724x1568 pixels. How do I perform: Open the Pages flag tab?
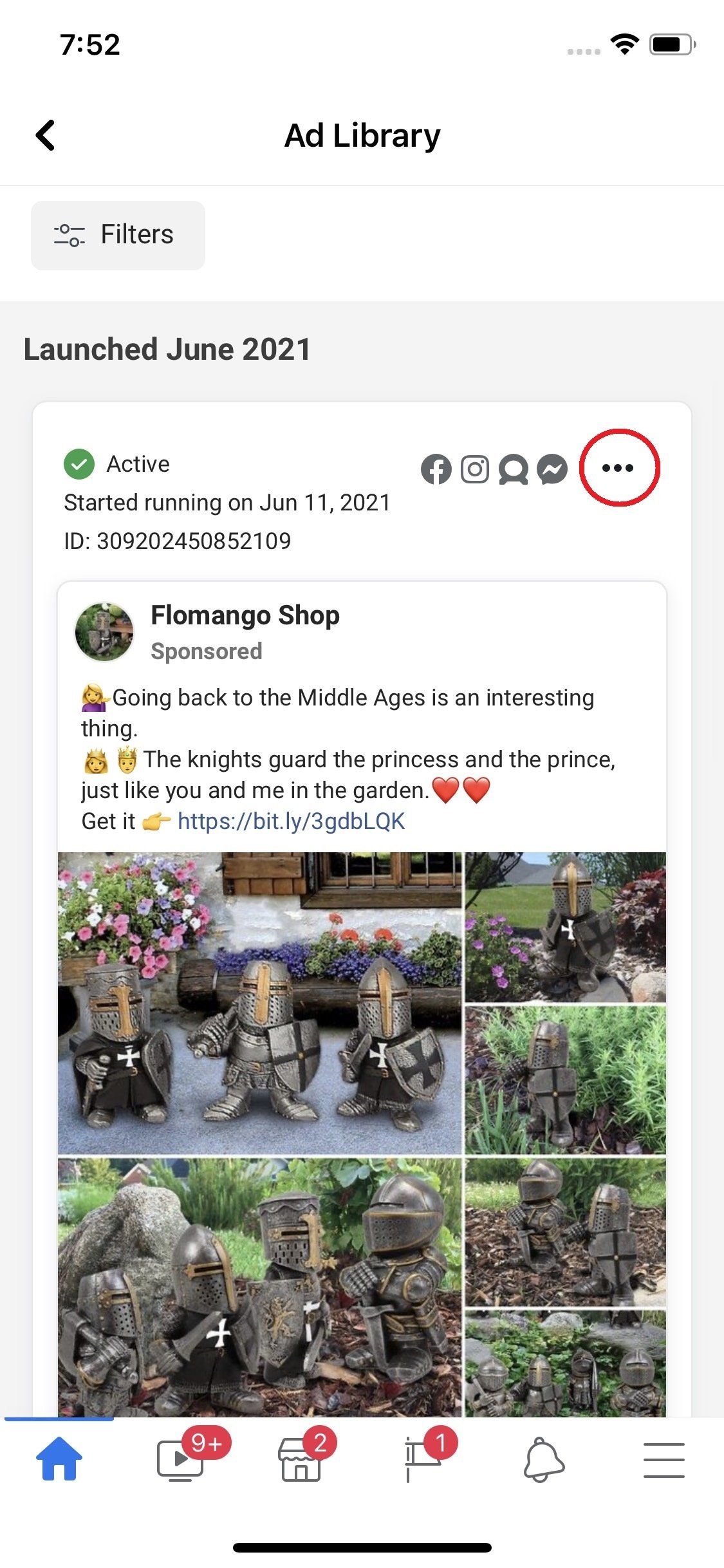[x=421, y=1460]
